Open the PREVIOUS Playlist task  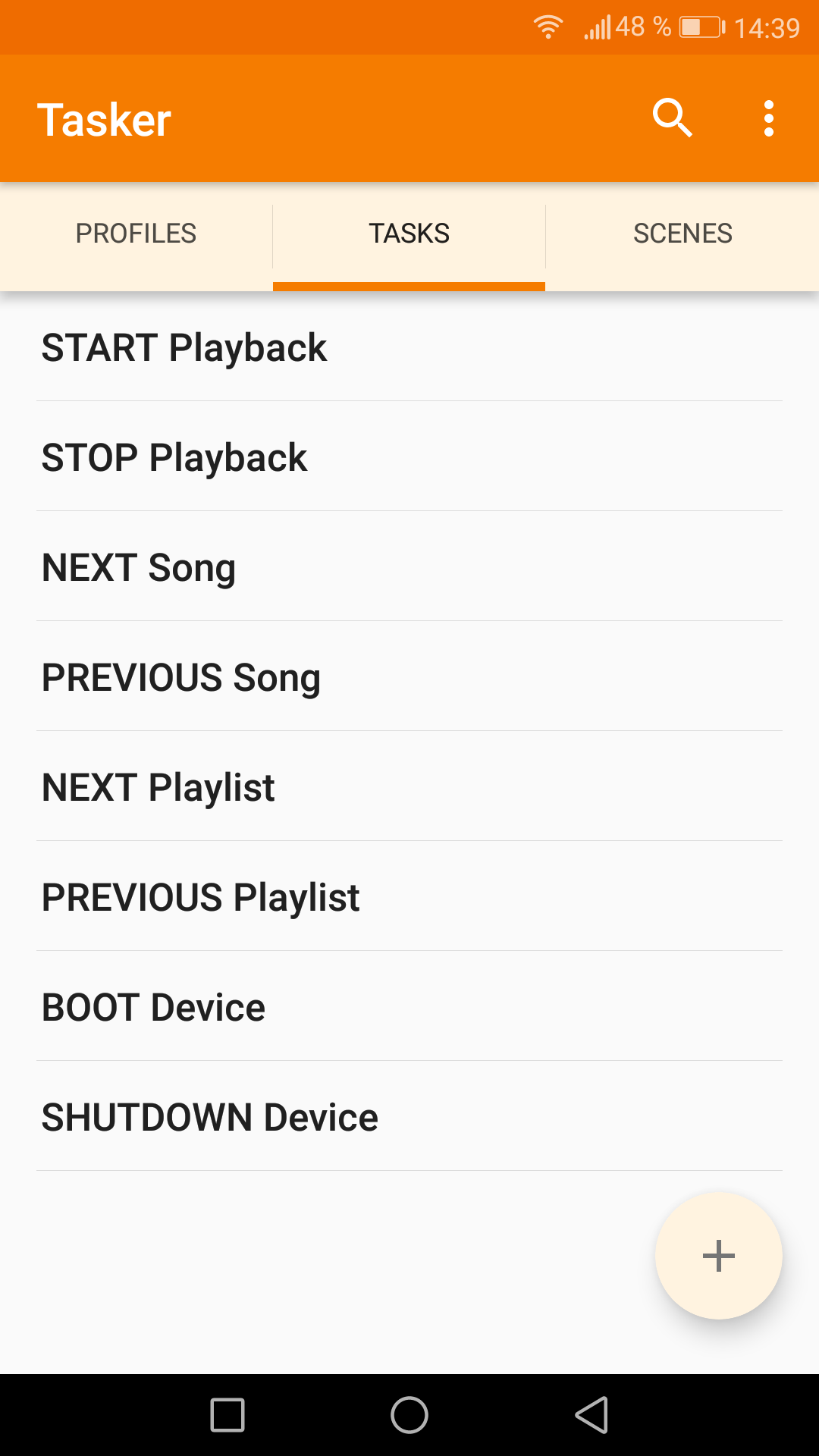[x=409, y=896]
